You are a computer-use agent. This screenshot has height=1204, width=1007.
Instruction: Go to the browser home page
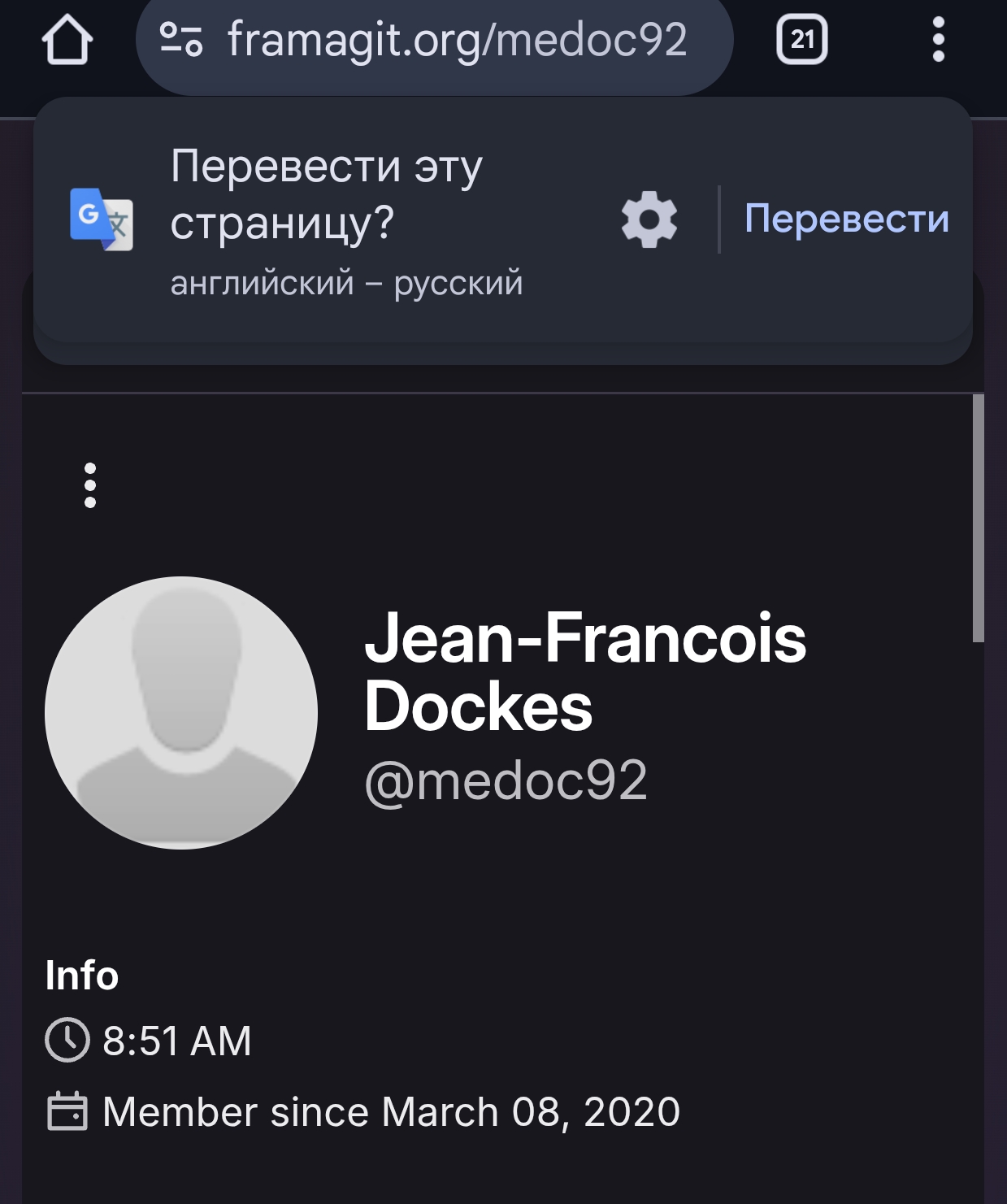point(67,40)
